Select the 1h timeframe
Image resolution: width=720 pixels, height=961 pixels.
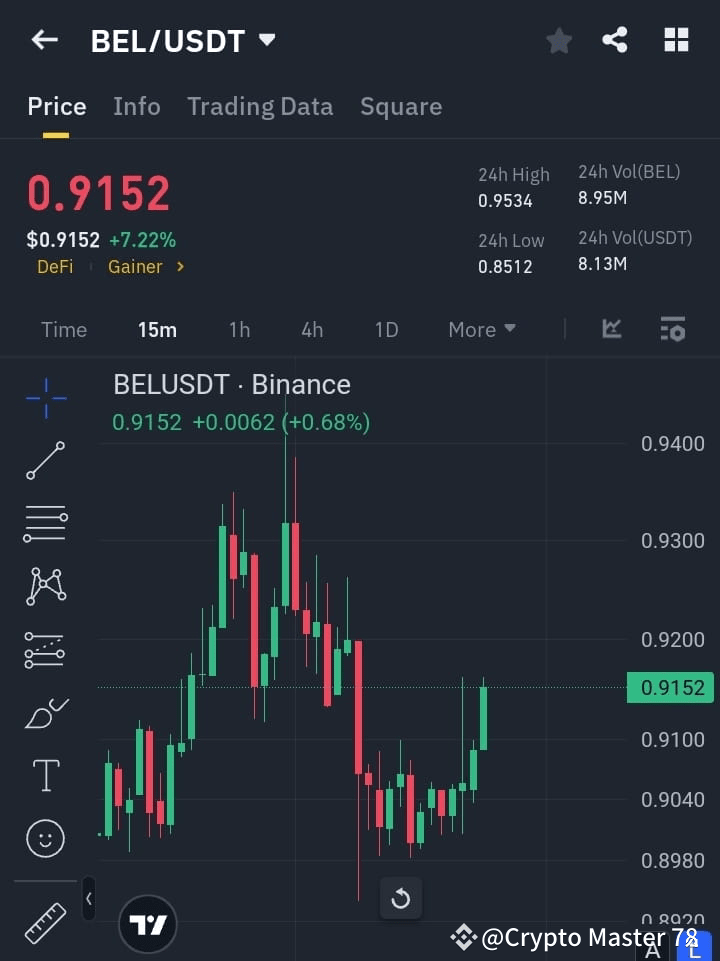[x=239, y=329]
